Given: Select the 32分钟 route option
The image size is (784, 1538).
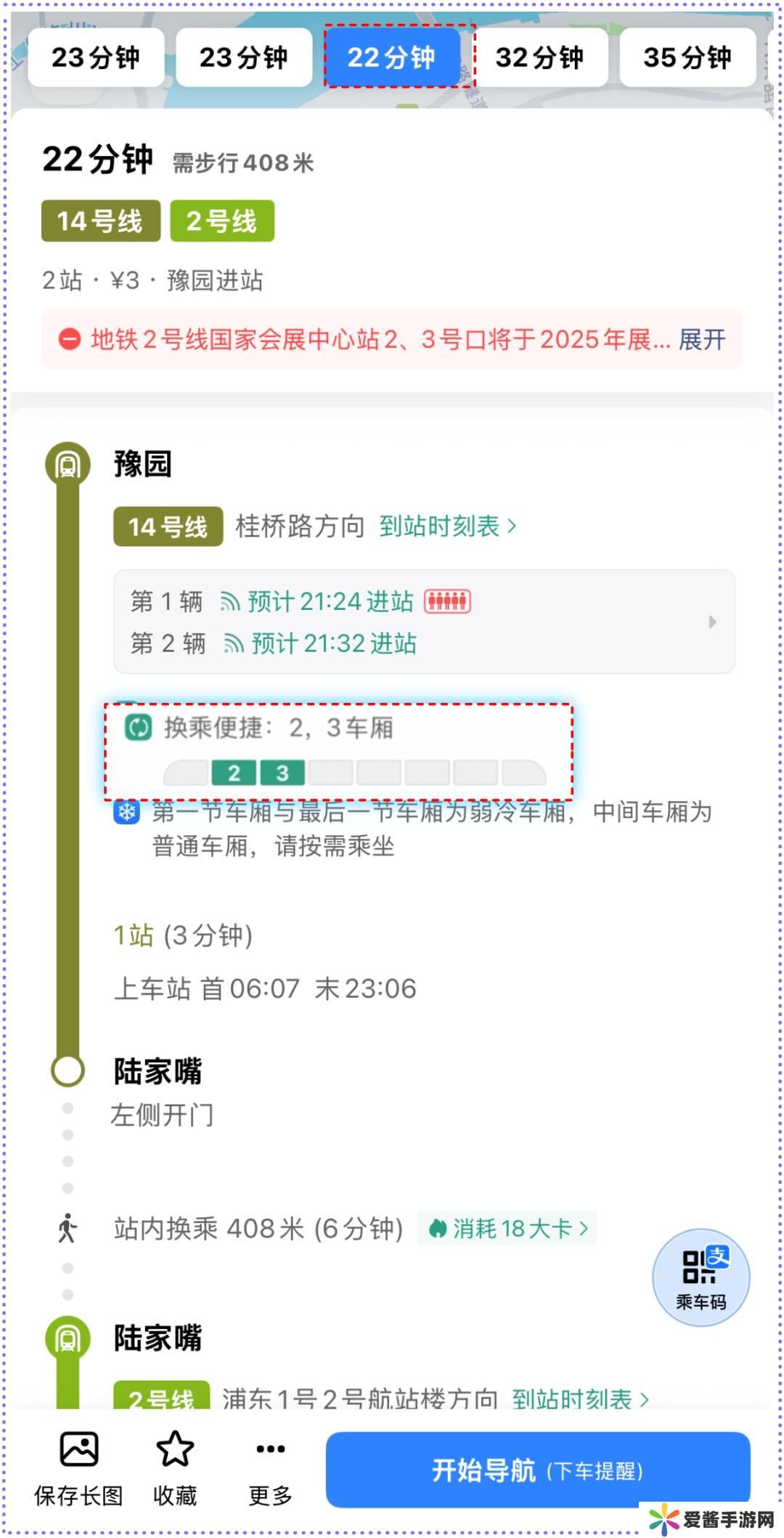Looking at the screenshot, I should 539,57.
